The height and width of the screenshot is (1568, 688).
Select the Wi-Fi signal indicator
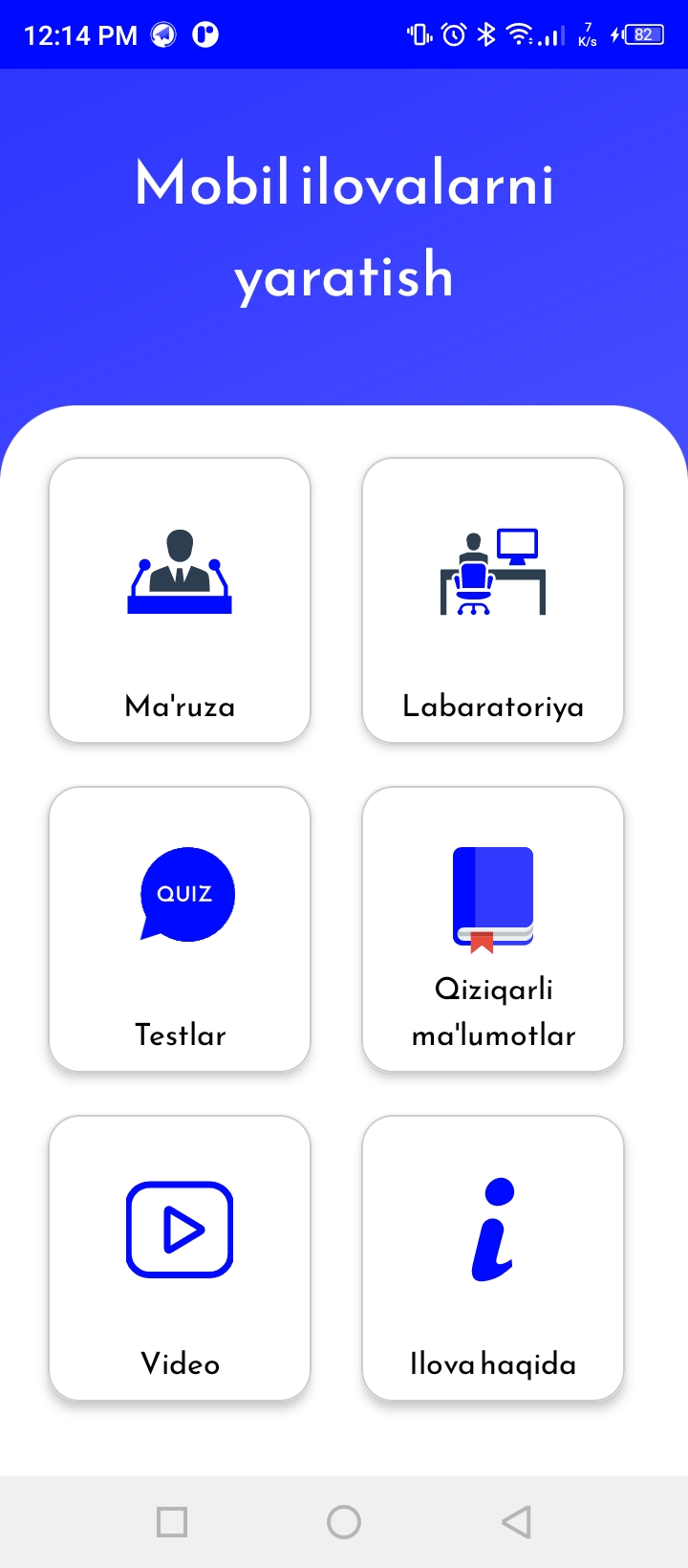click(519, 33)
